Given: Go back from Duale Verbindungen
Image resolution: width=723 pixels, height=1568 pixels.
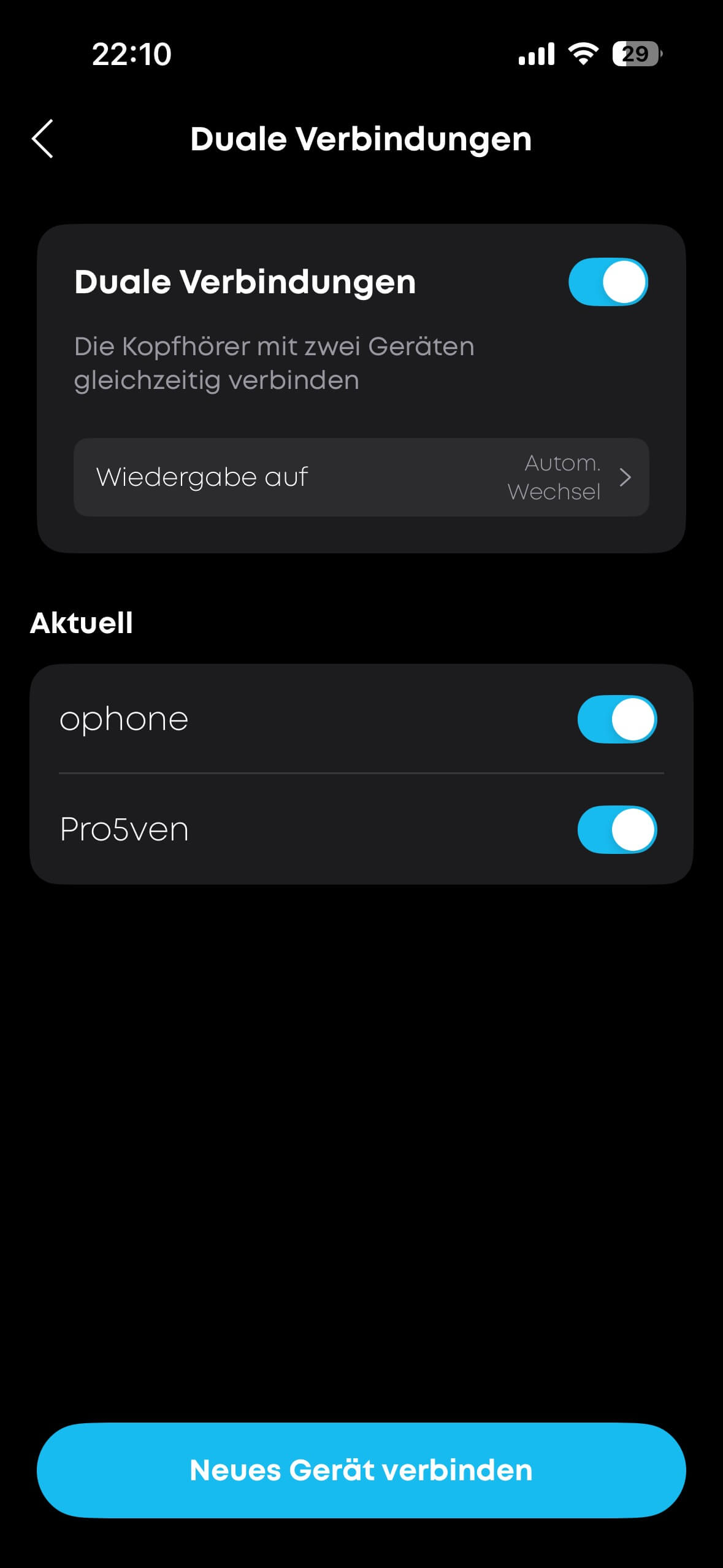Looking at the screenshot, I should coord(42,139).
